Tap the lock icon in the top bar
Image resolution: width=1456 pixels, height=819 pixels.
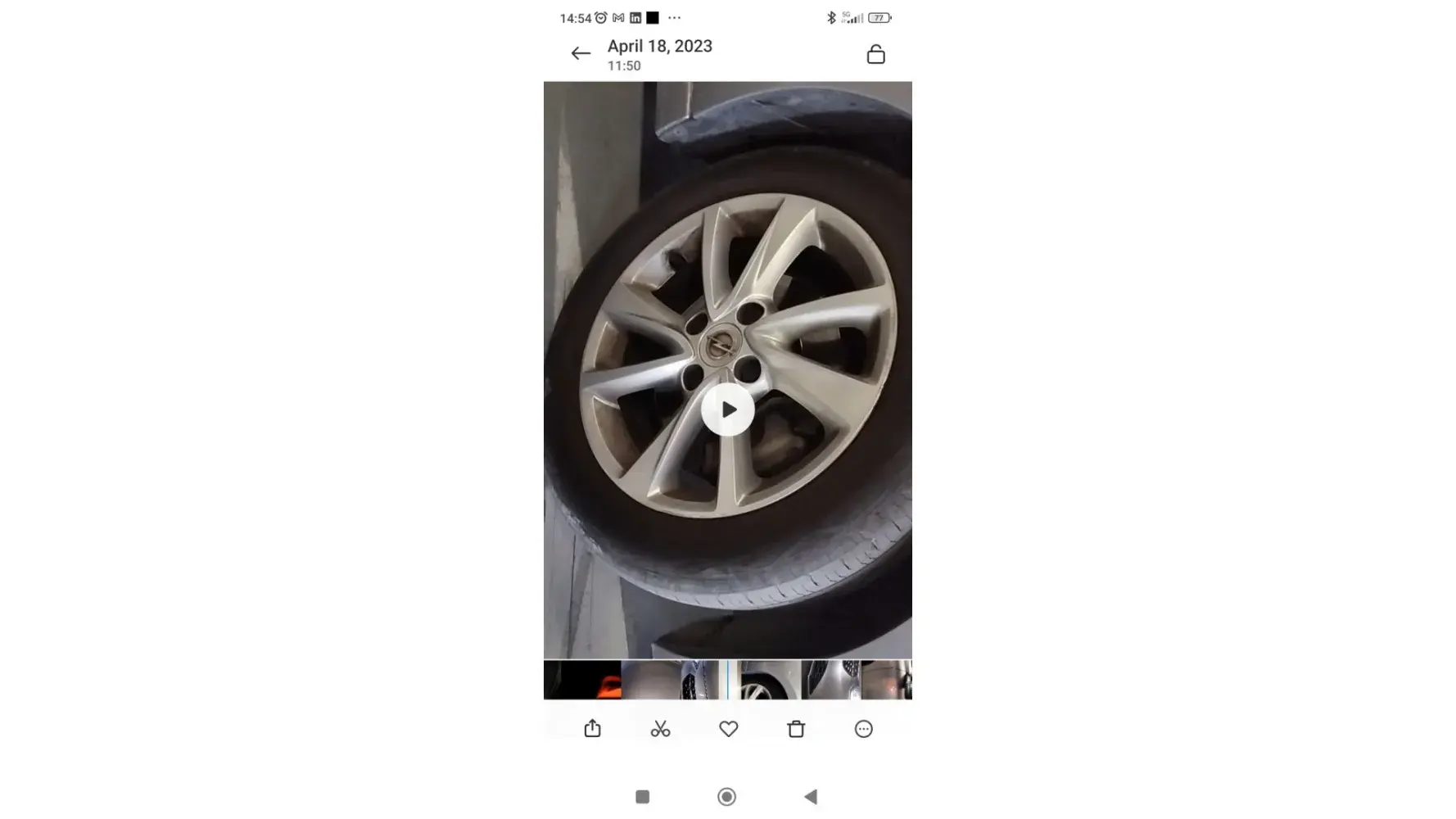(x=875, y=54)
